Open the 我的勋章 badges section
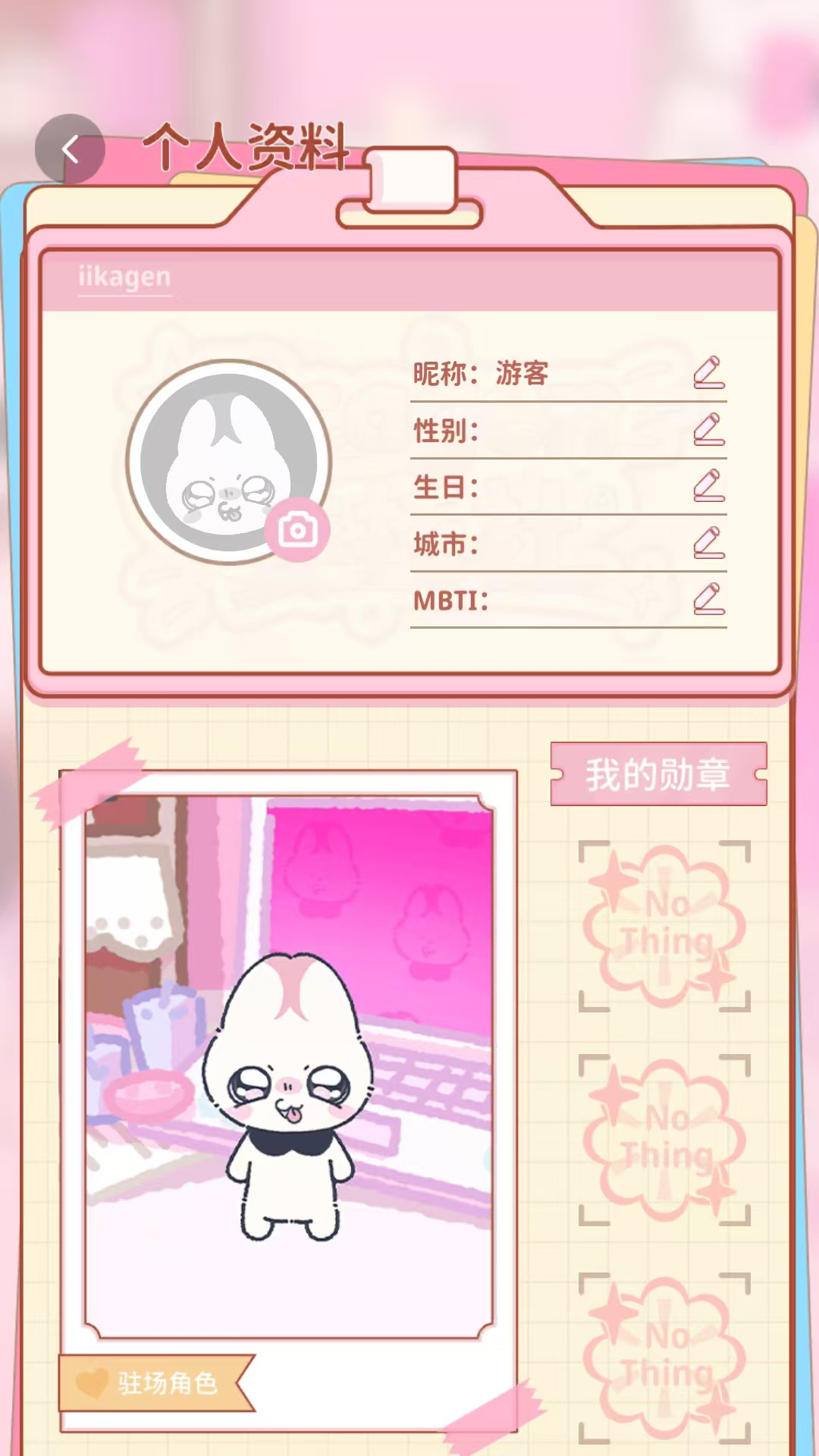 [x=658, y=774]
